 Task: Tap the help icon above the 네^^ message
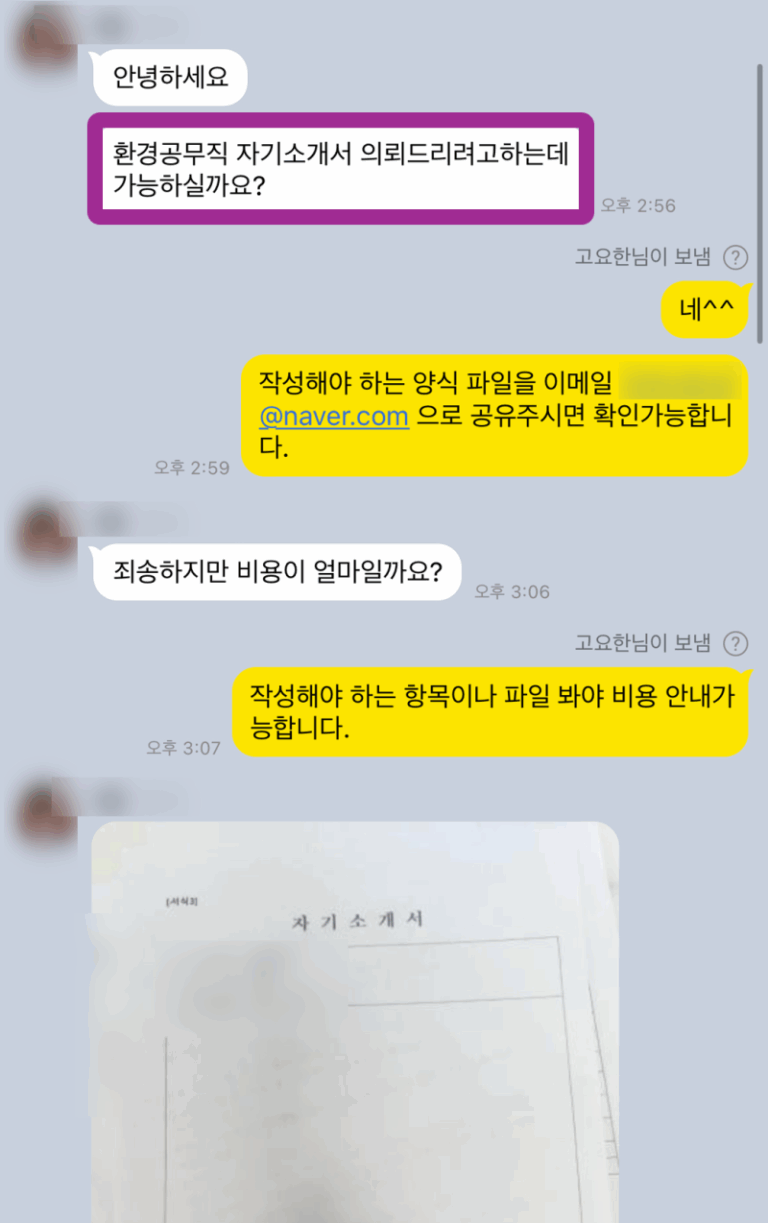click(735, 258)
